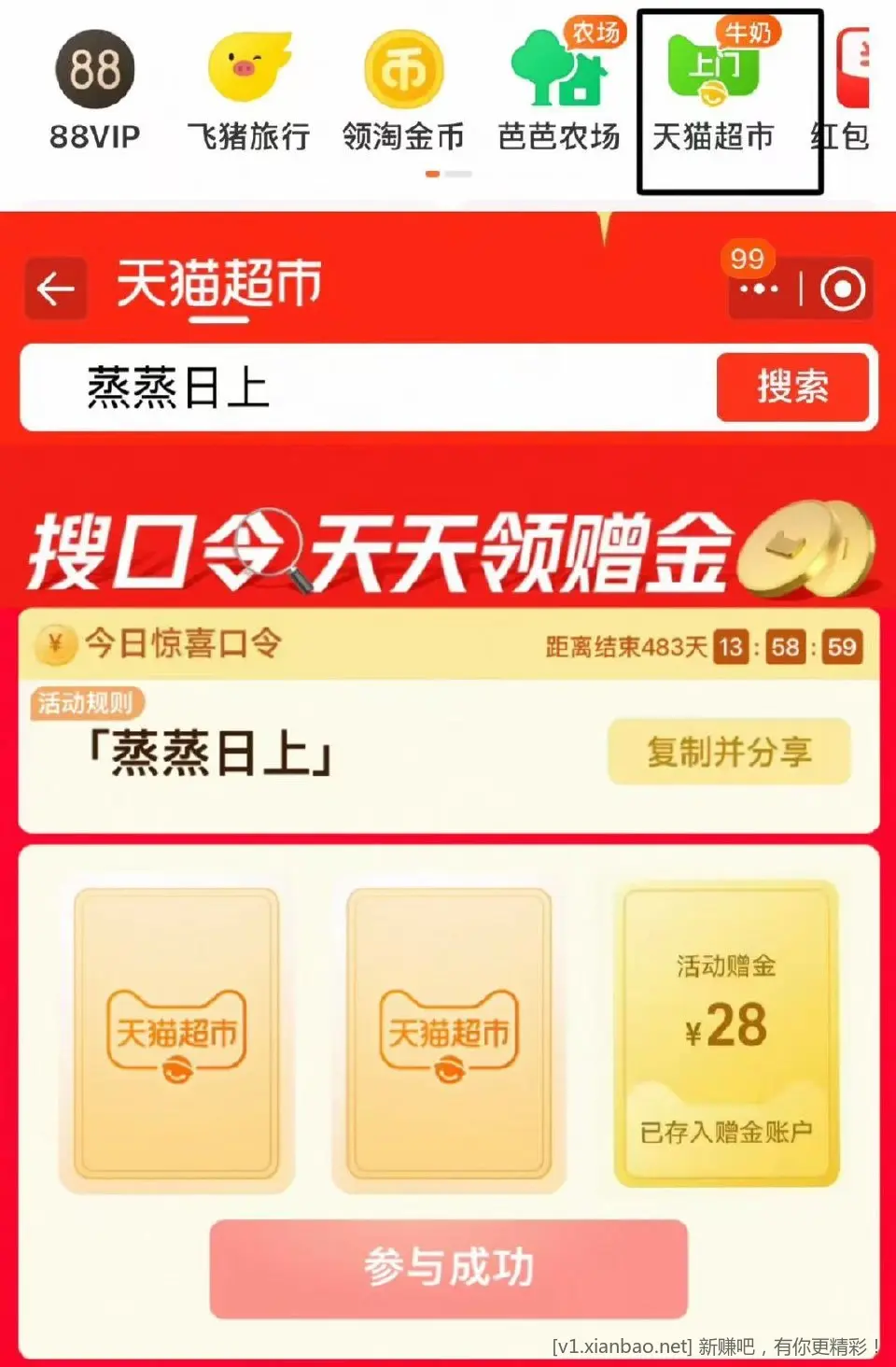Open 芭芭农场 shortcut
This screenshot has height=1367, width=896.
(559, 91)
